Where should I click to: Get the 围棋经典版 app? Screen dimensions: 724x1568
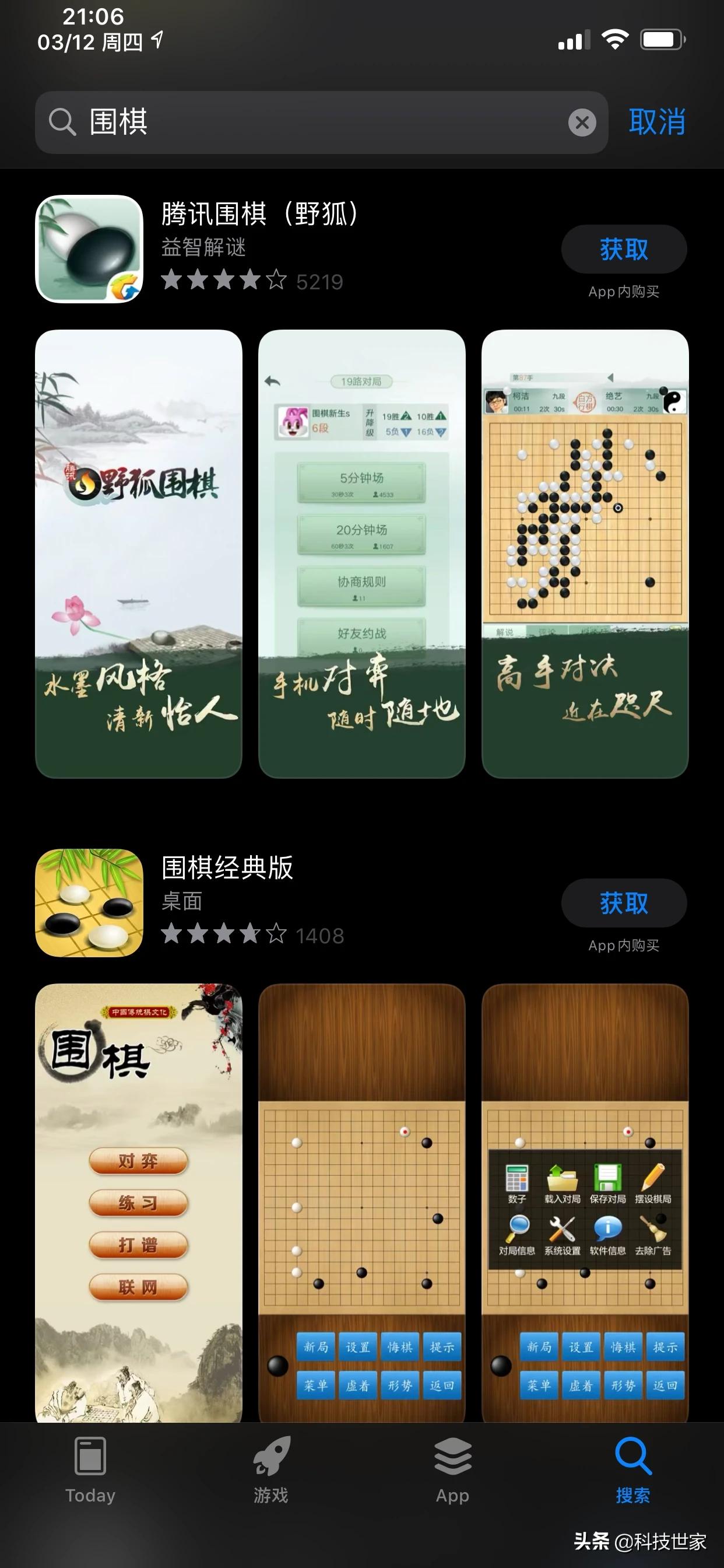point(624,904)
